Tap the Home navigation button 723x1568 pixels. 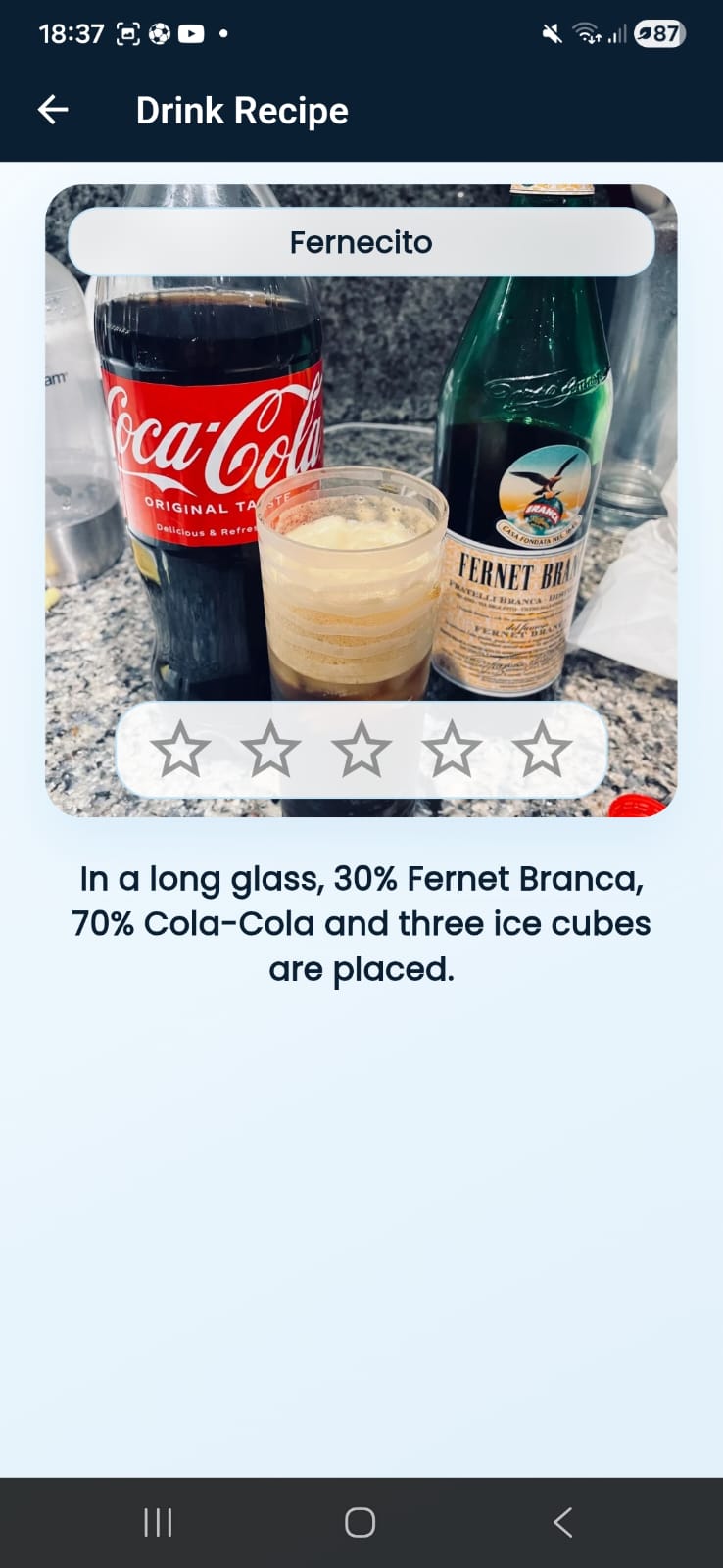pyautogui.click(x=359, y=1522)
